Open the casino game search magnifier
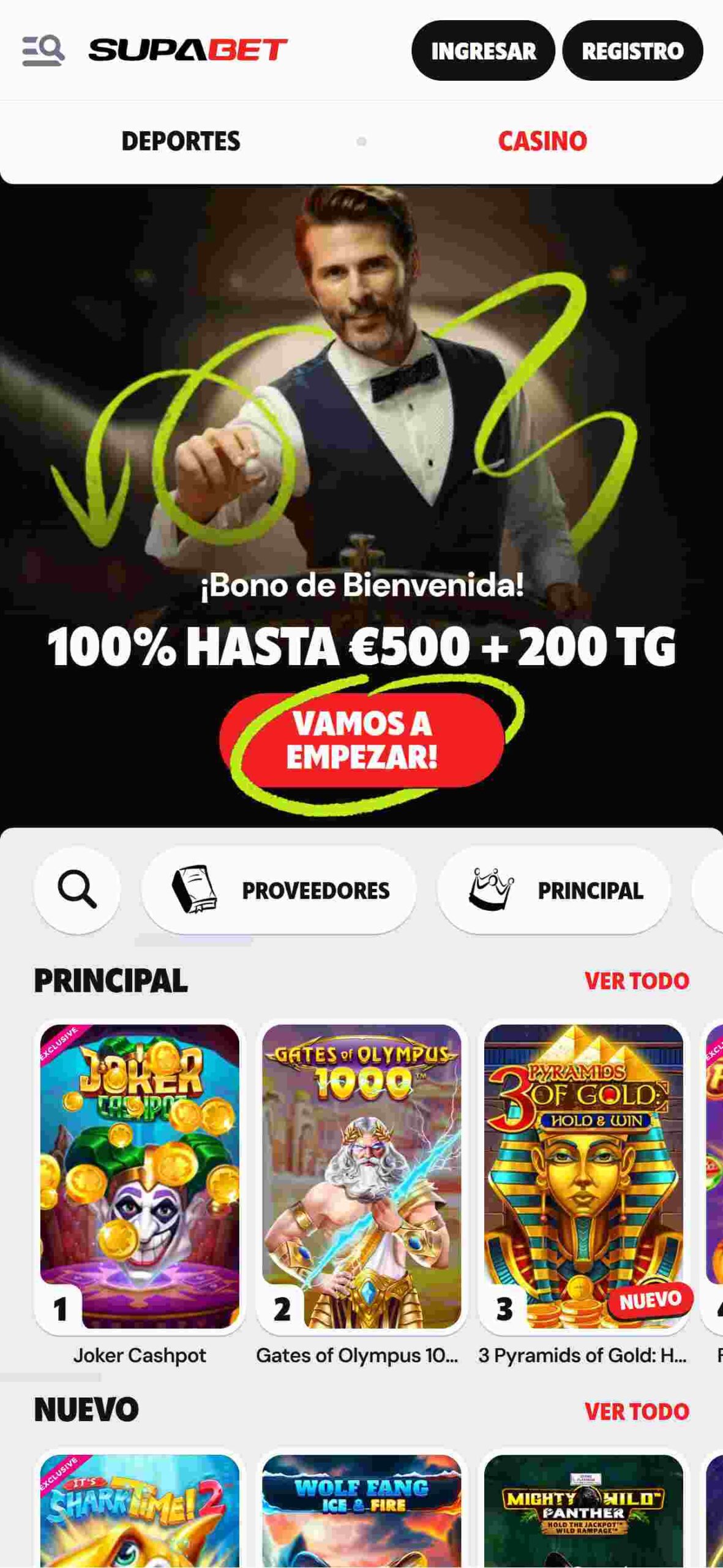723x1568 pixels. pos(77,890)
